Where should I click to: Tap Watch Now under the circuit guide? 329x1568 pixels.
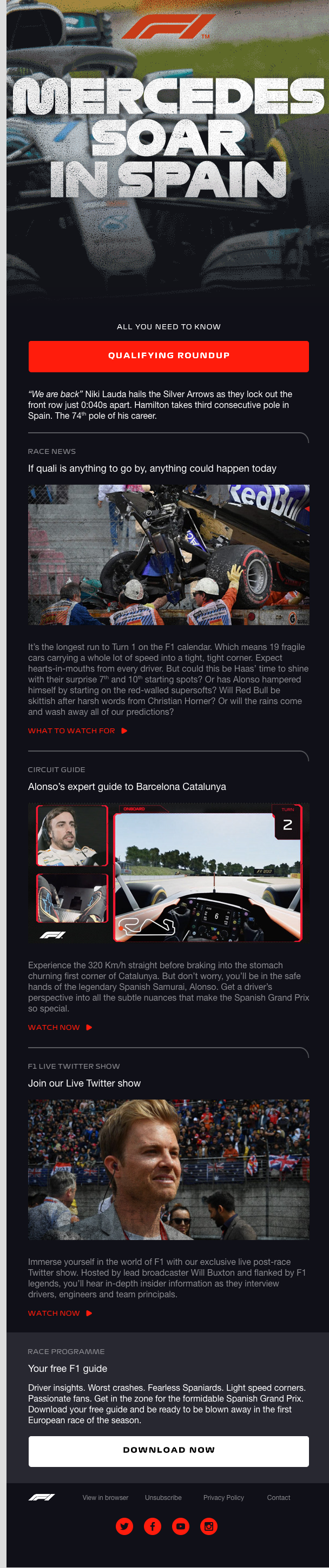coord(60,1027)
